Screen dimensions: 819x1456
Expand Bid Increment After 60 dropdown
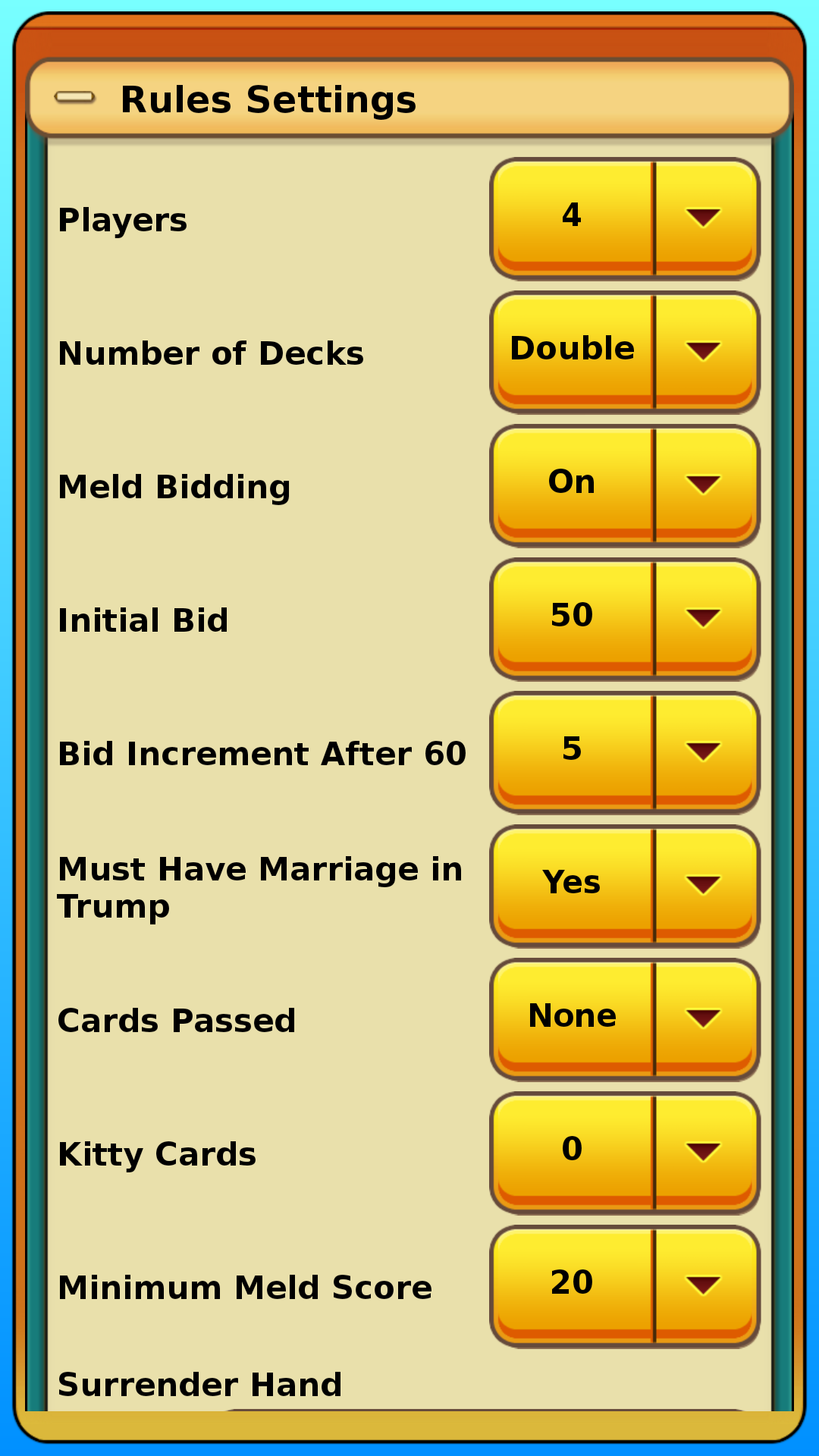tap(625, 752)
